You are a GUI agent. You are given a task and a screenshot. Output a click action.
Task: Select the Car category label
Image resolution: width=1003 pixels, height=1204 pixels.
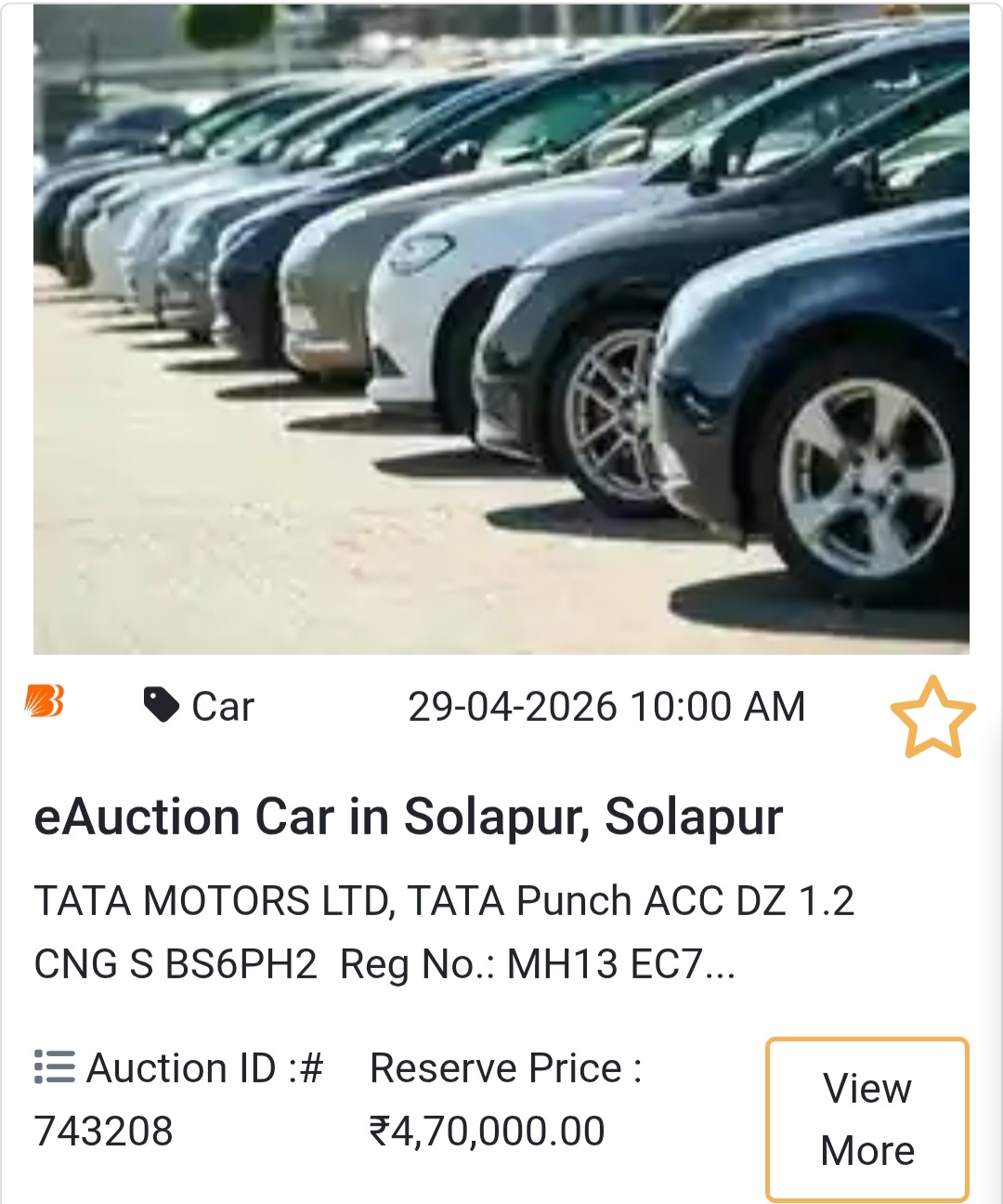pos(221,705)
